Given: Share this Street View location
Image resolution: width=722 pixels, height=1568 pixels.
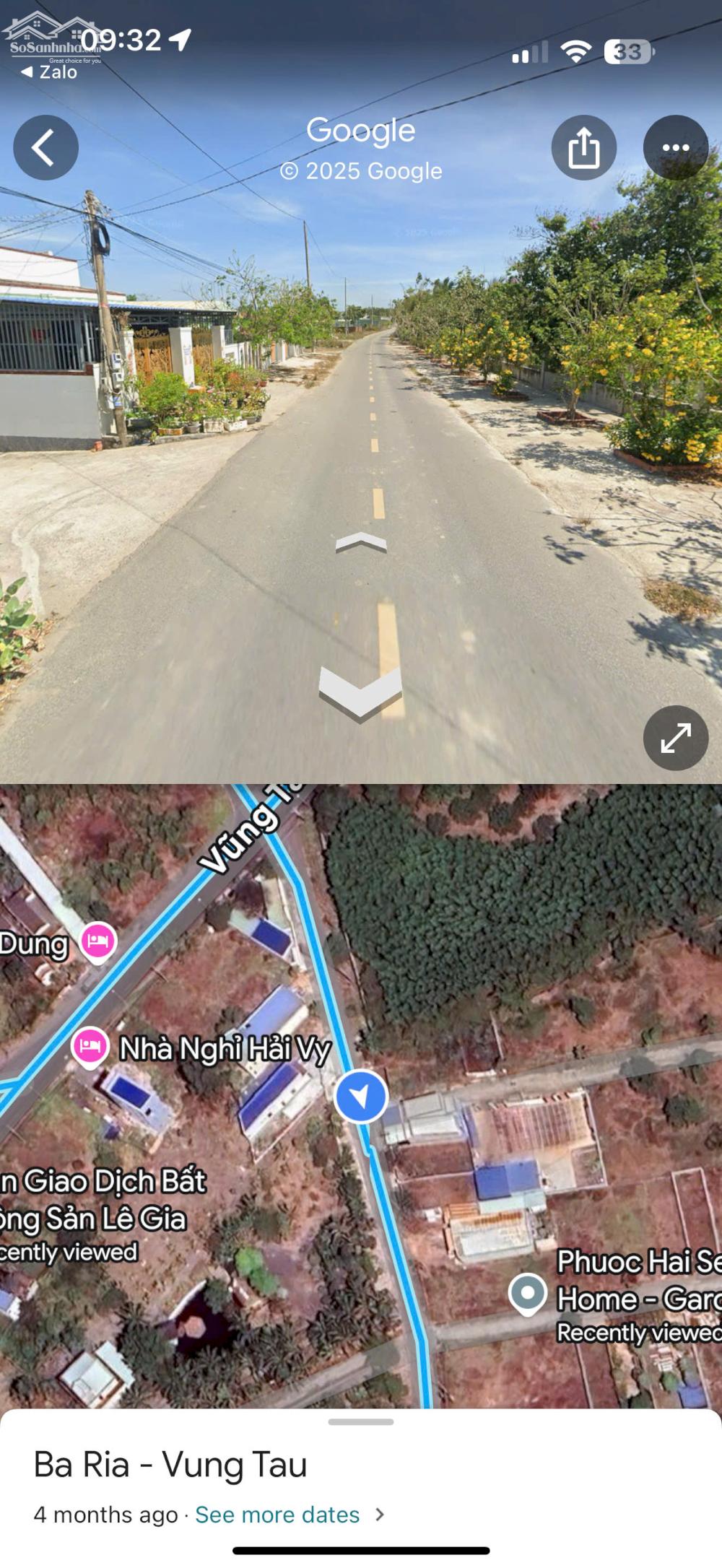Looking at the screenshot, I should point(583,147).
